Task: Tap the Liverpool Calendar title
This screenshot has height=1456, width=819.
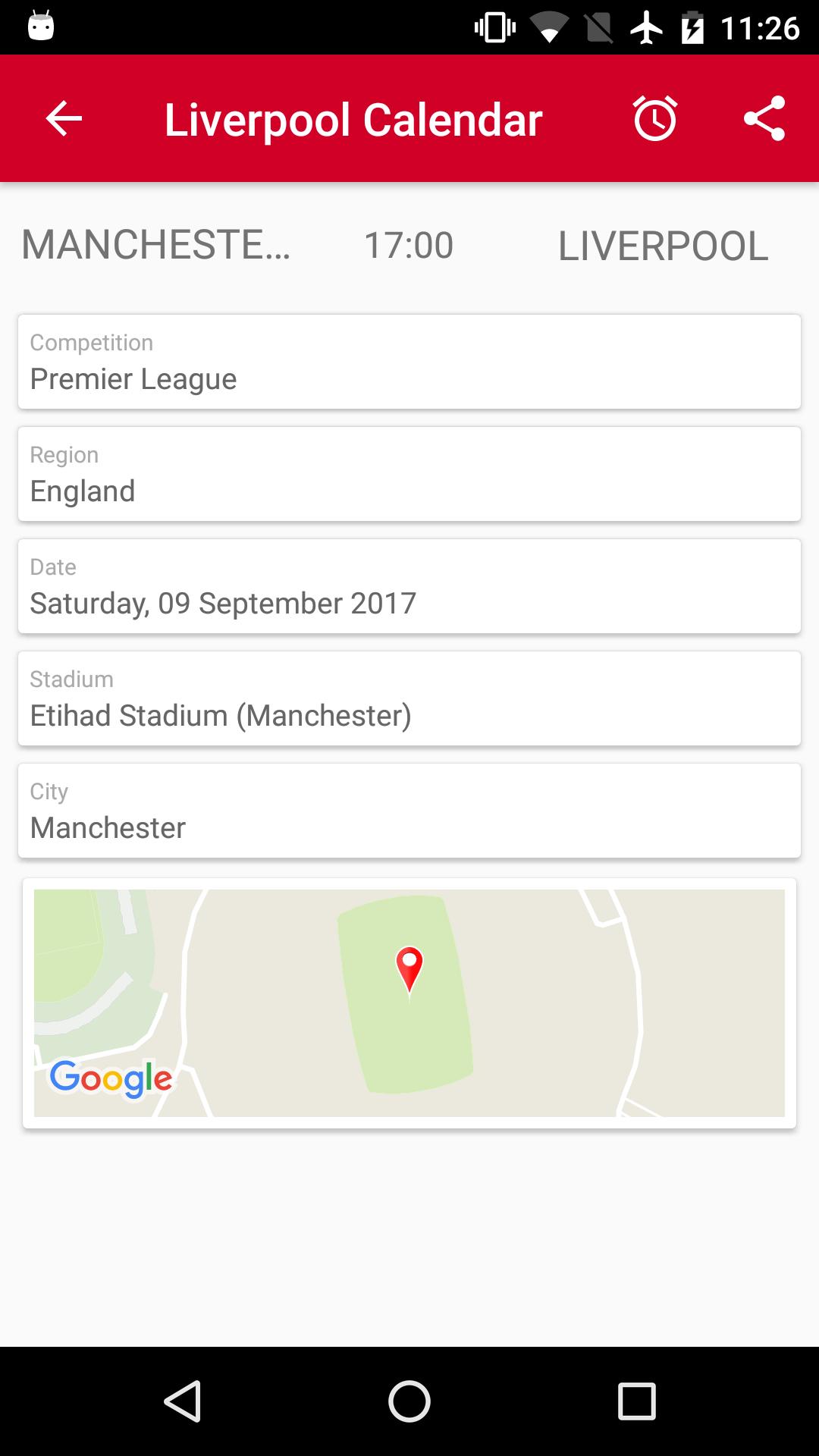Action: pos(354,118)
